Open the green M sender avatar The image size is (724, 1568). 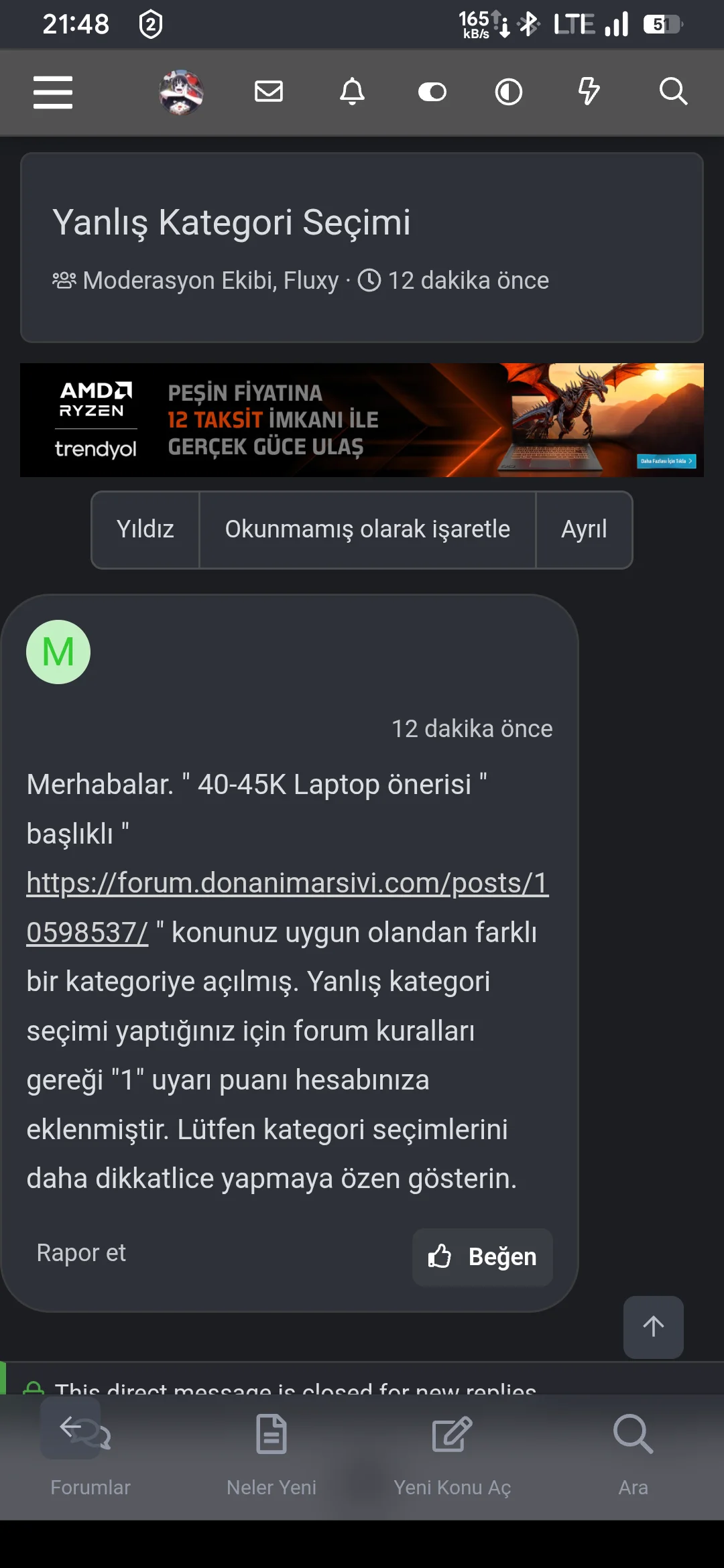58,652
